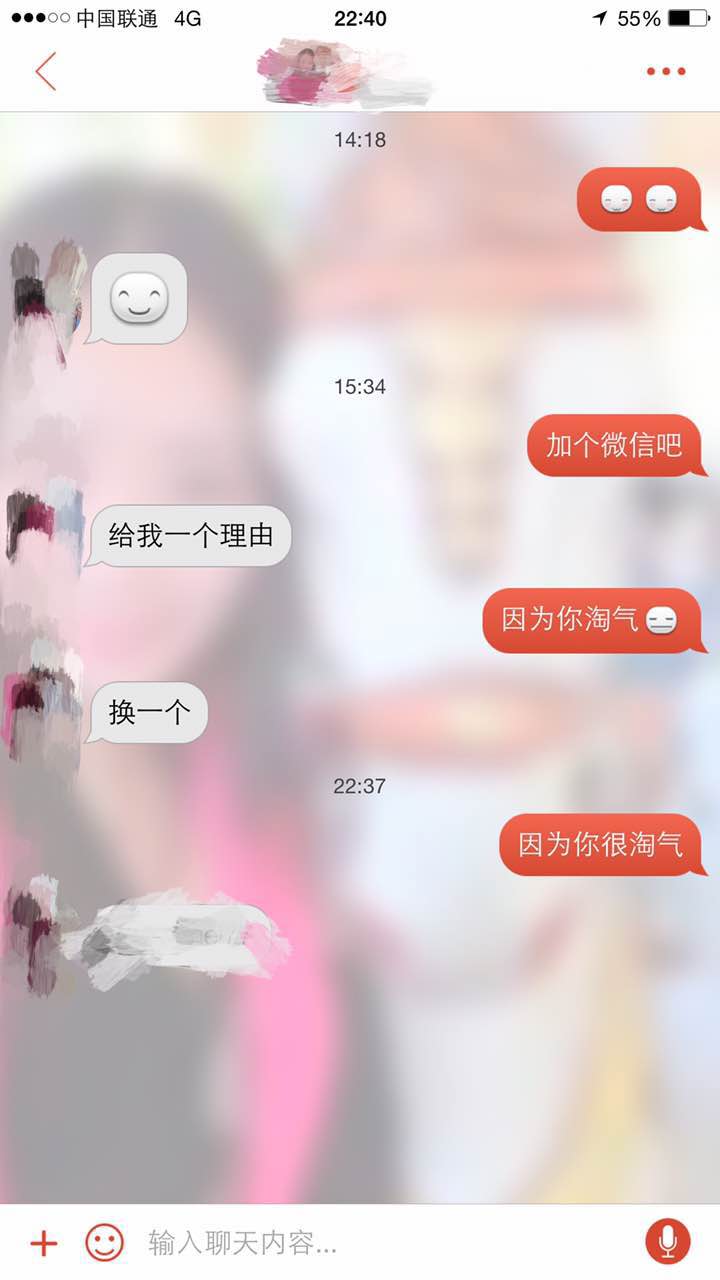Open the emoji picker
The width and height of the screenshot is (720, 1280).
tap(104, 1243)
